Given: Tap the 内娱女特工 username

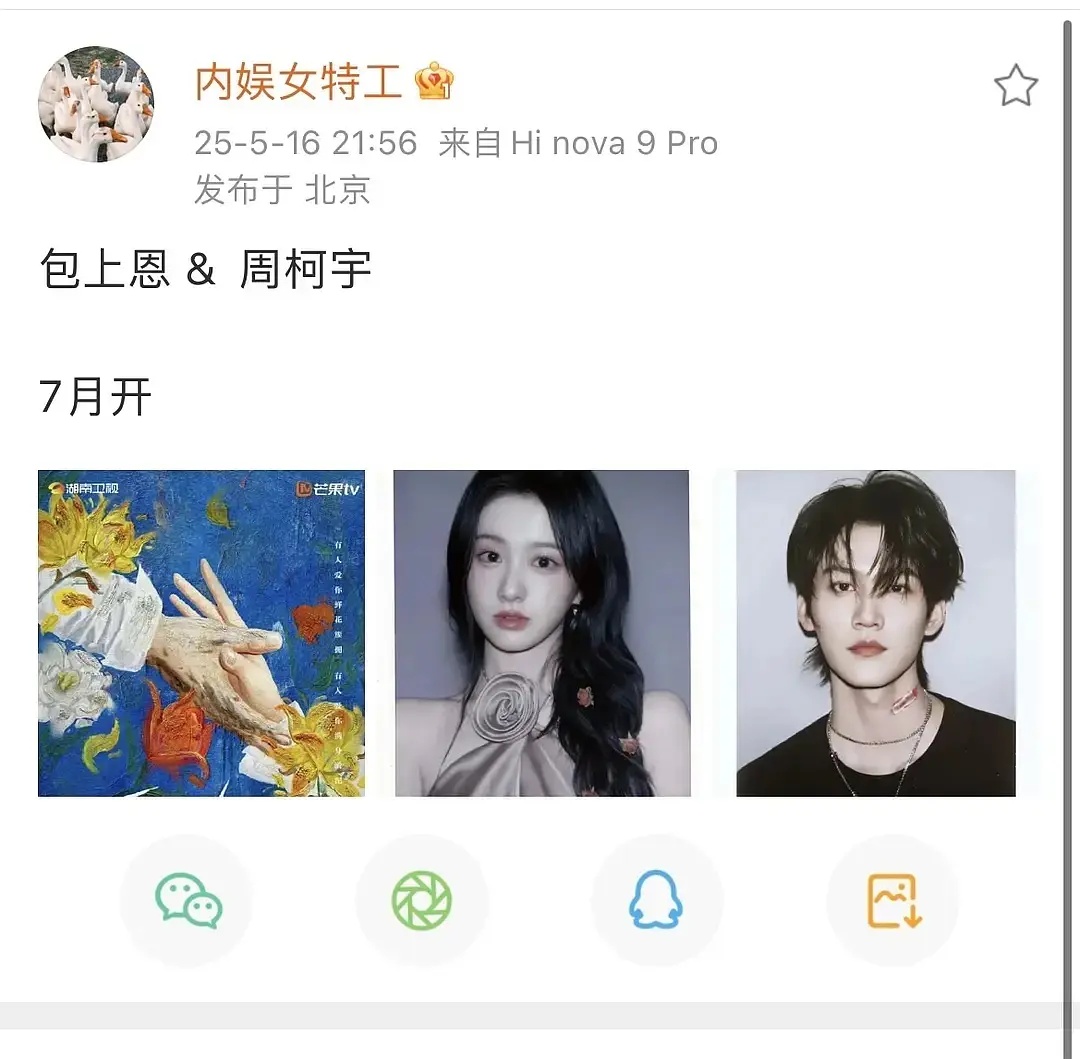Looking at the screenshot, I should click(x=298, y=83).
